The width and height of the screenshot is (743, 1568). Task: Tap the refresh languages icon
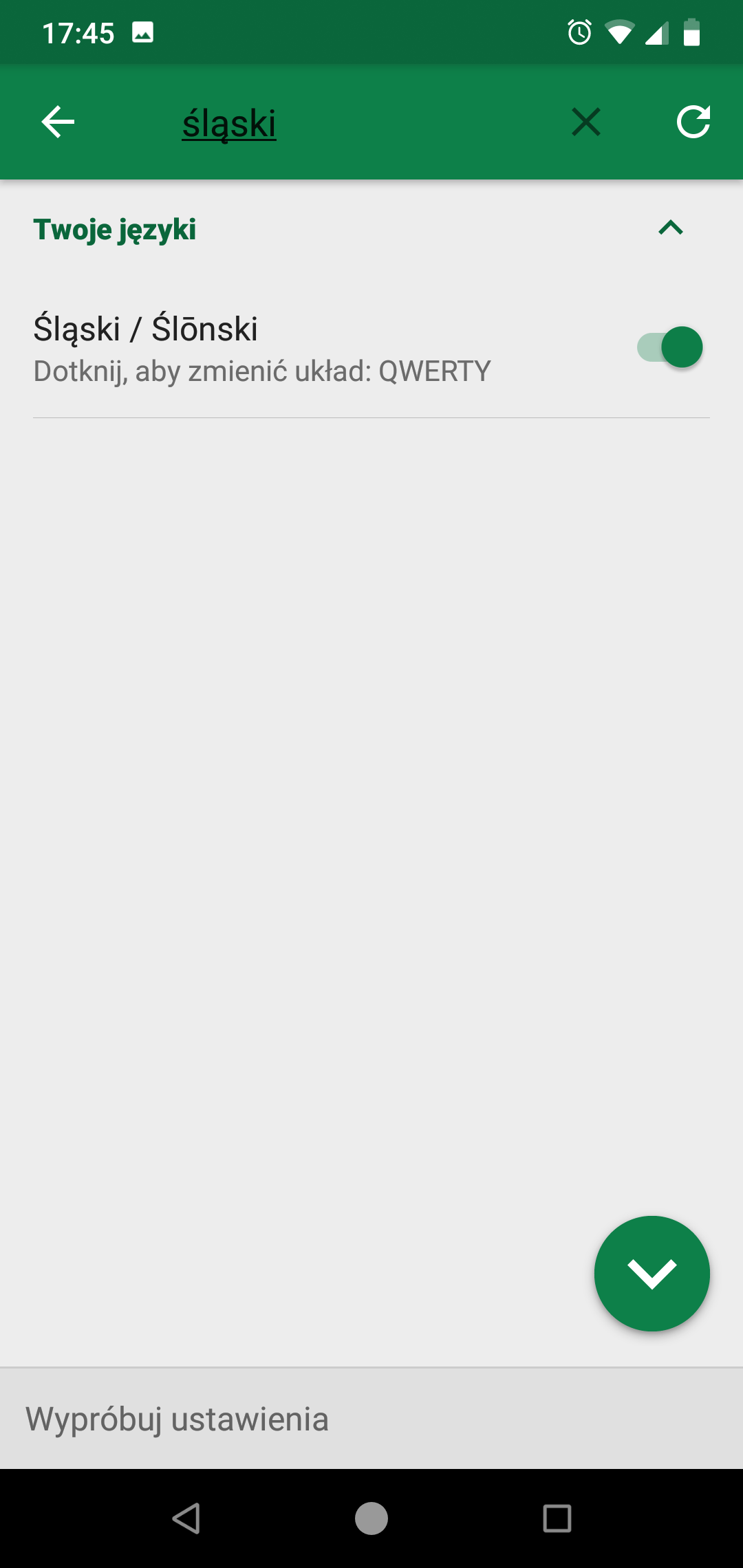click(x=693, y=122)
